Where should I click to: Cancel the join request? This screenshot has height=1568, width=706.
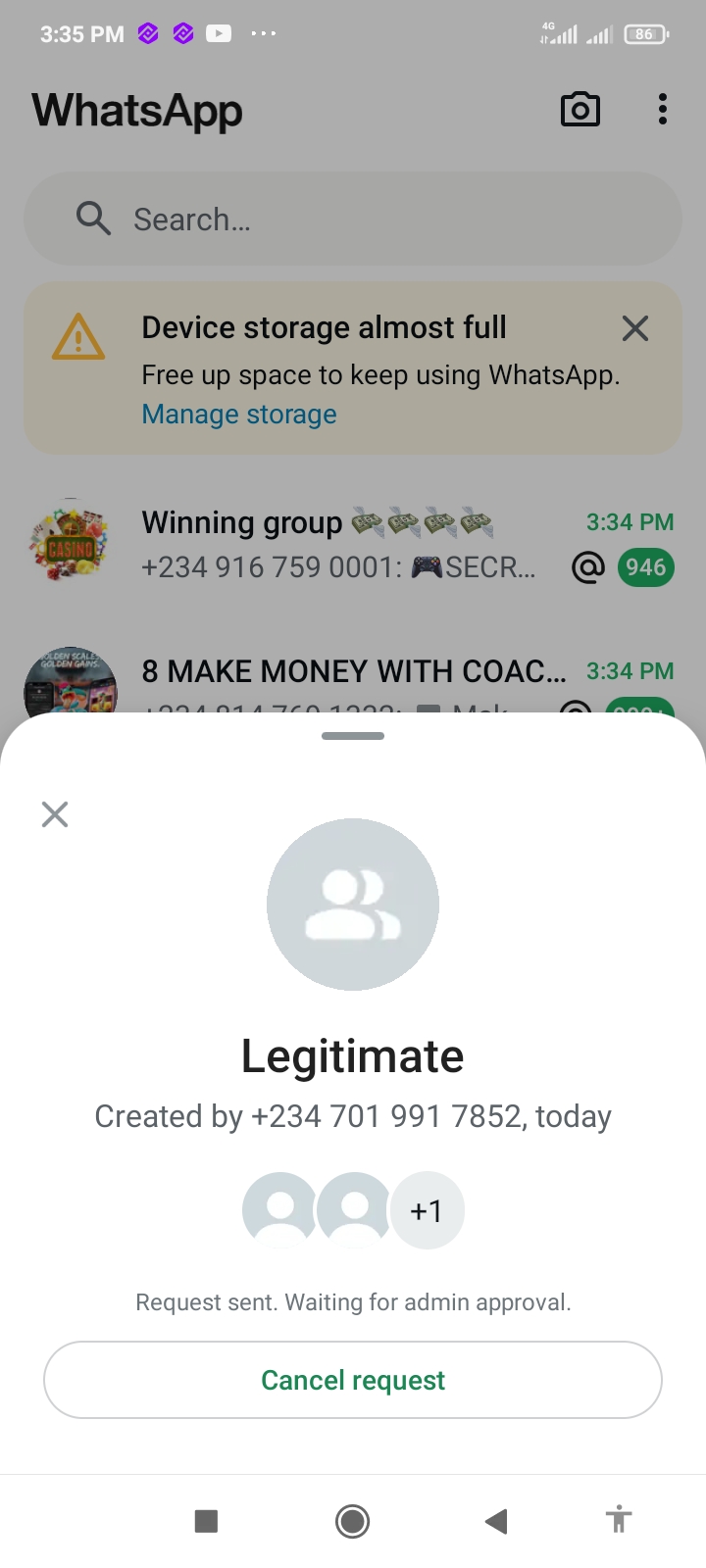353,1380
